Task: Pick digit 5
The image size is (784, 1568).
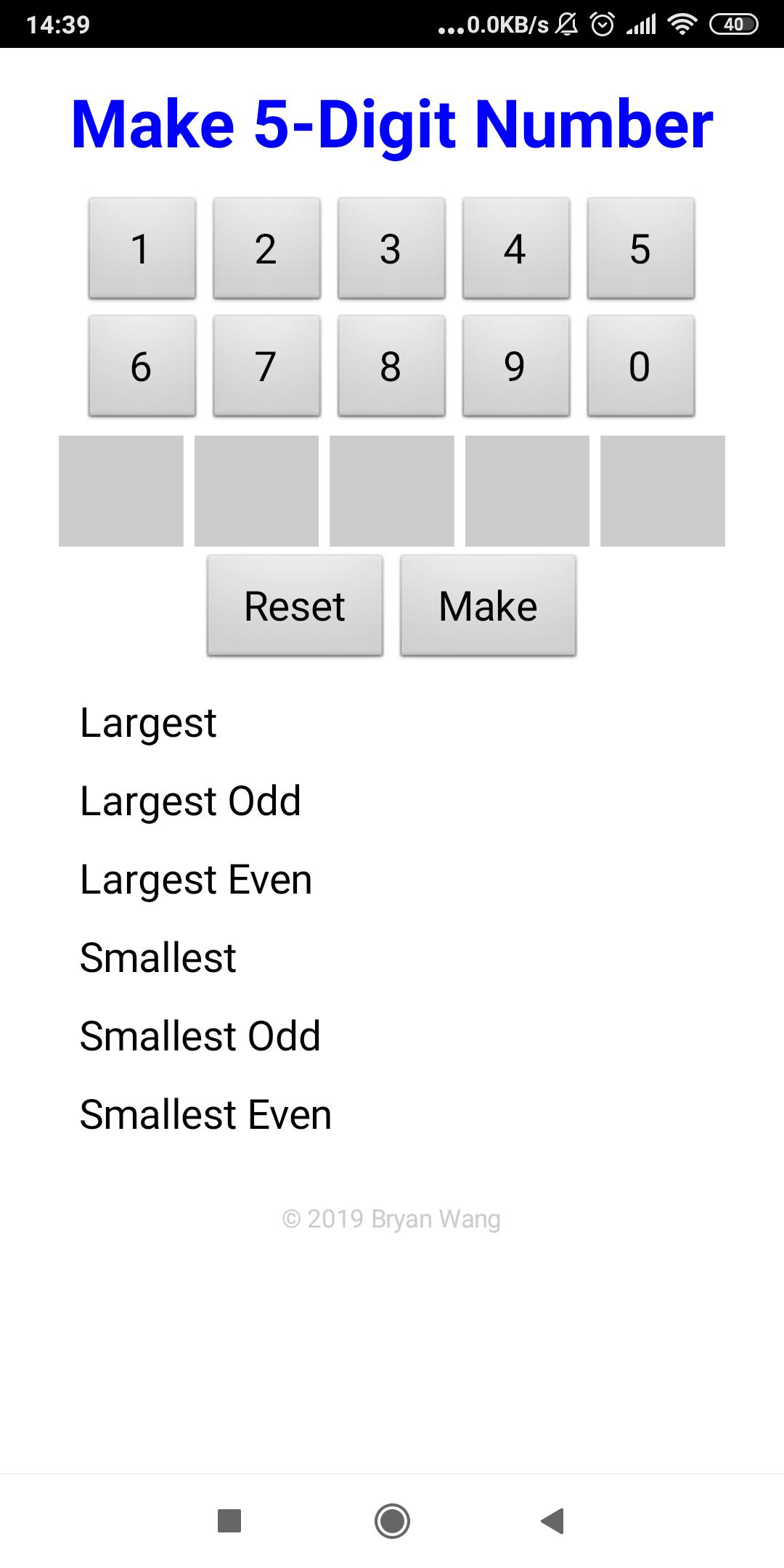Action: [641, 248]
